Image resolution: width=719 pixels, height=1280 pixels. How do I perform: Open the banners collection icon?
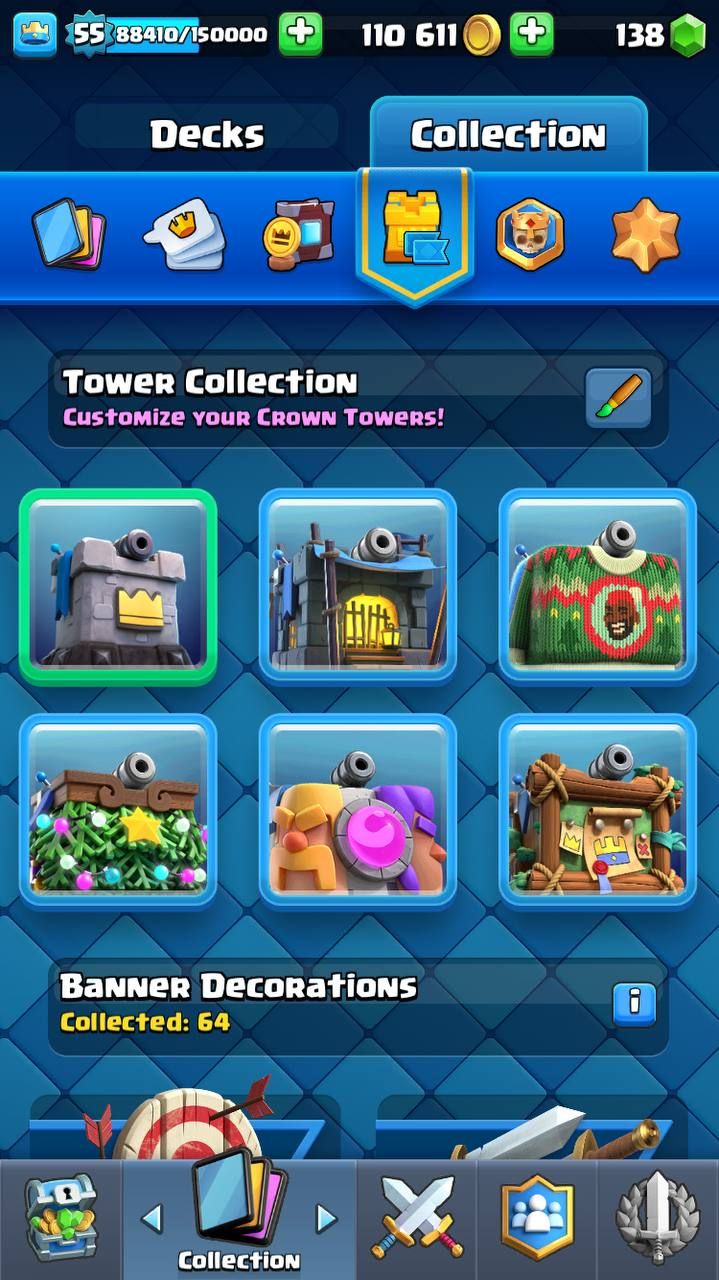point(299,236)
